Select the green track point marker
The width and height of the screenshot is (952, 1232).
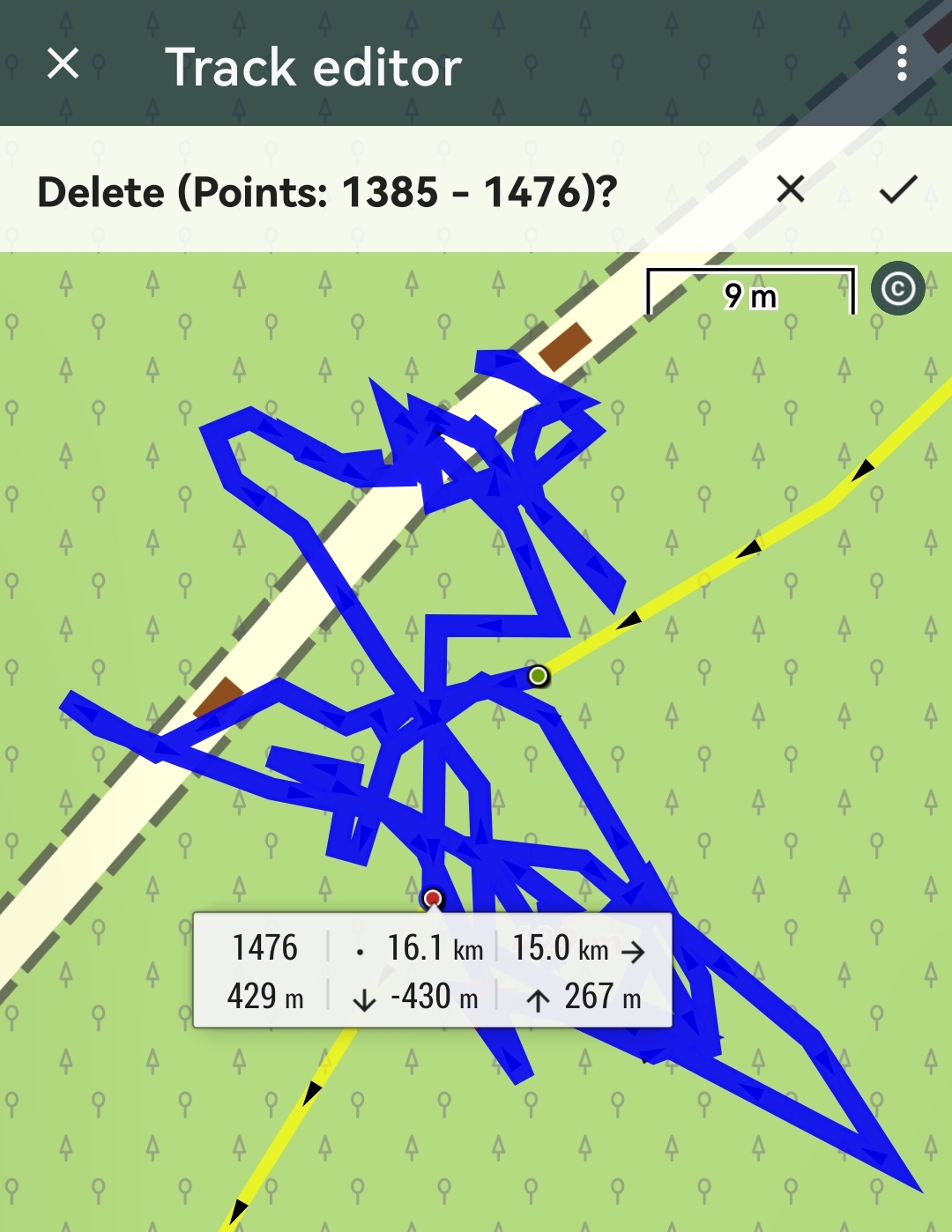point(538,676)
